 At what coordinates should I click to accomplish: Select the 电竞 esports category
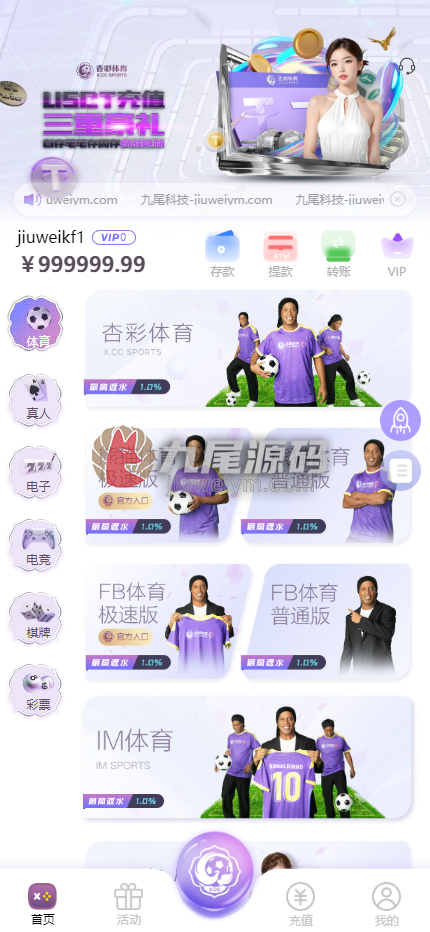(x=38, y=546)
